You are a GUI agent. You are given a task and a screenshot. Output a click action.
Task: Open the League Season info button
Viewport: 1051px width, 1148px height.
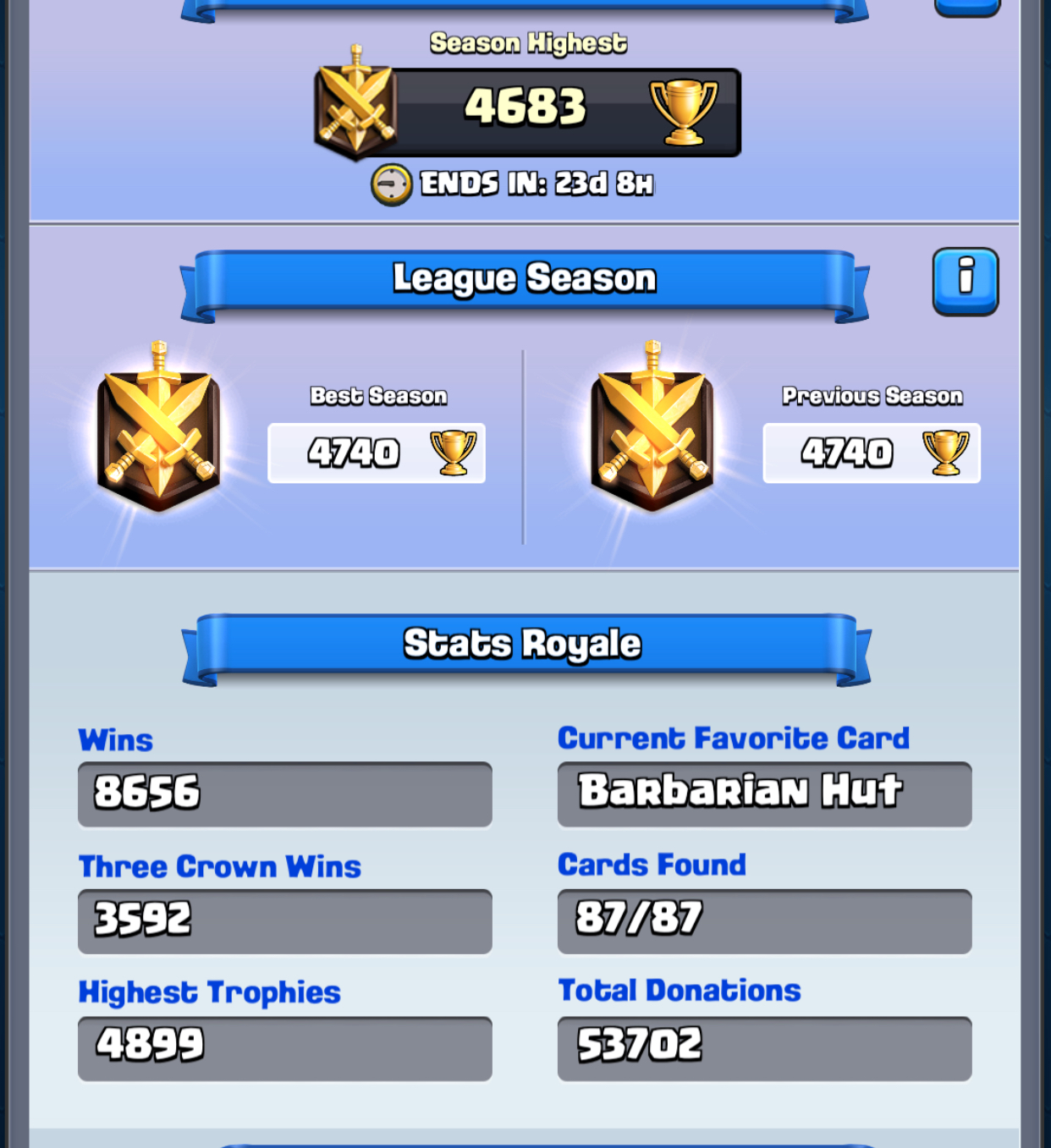pos(966,281)
